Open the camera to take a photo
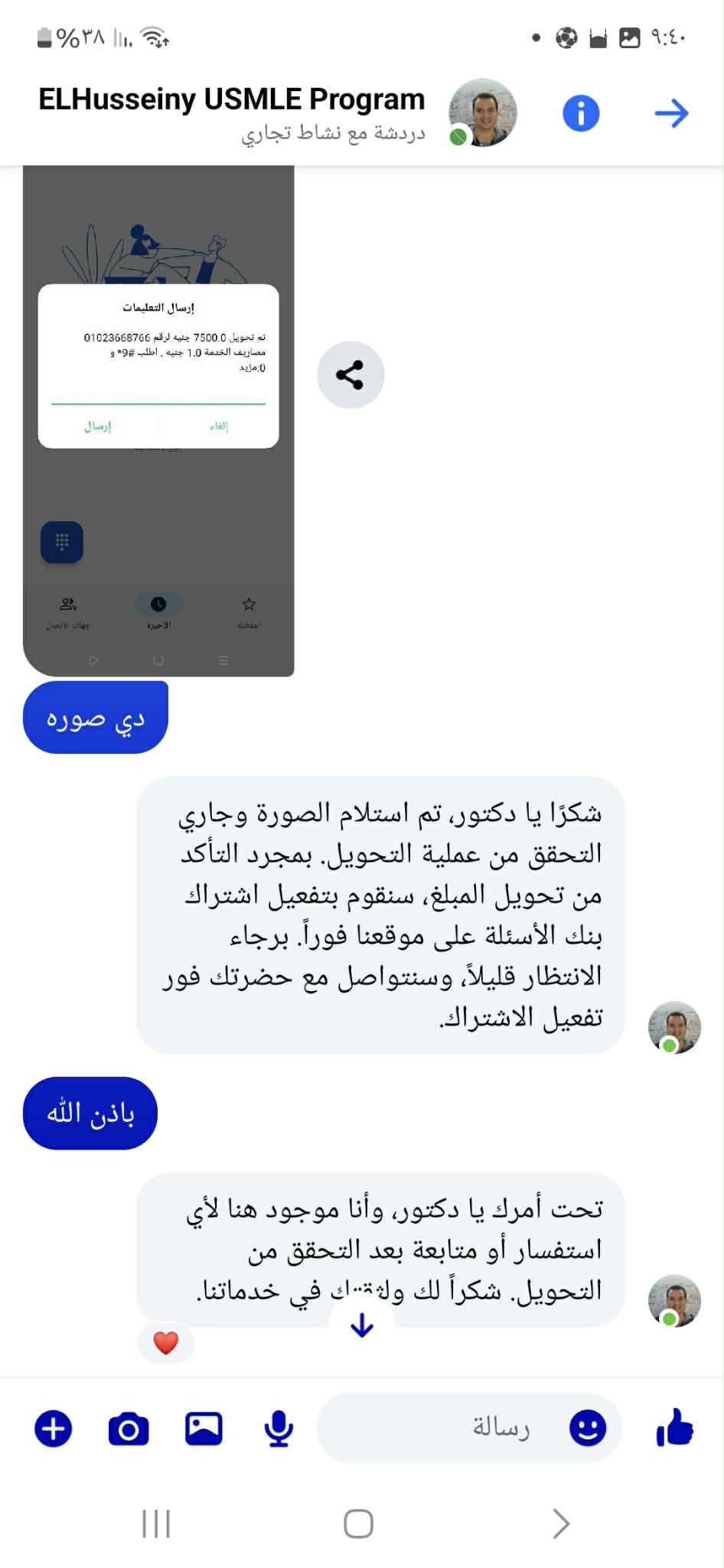Image resolution: width=724 pixels, height=1568 pixels. [129, 1429]
